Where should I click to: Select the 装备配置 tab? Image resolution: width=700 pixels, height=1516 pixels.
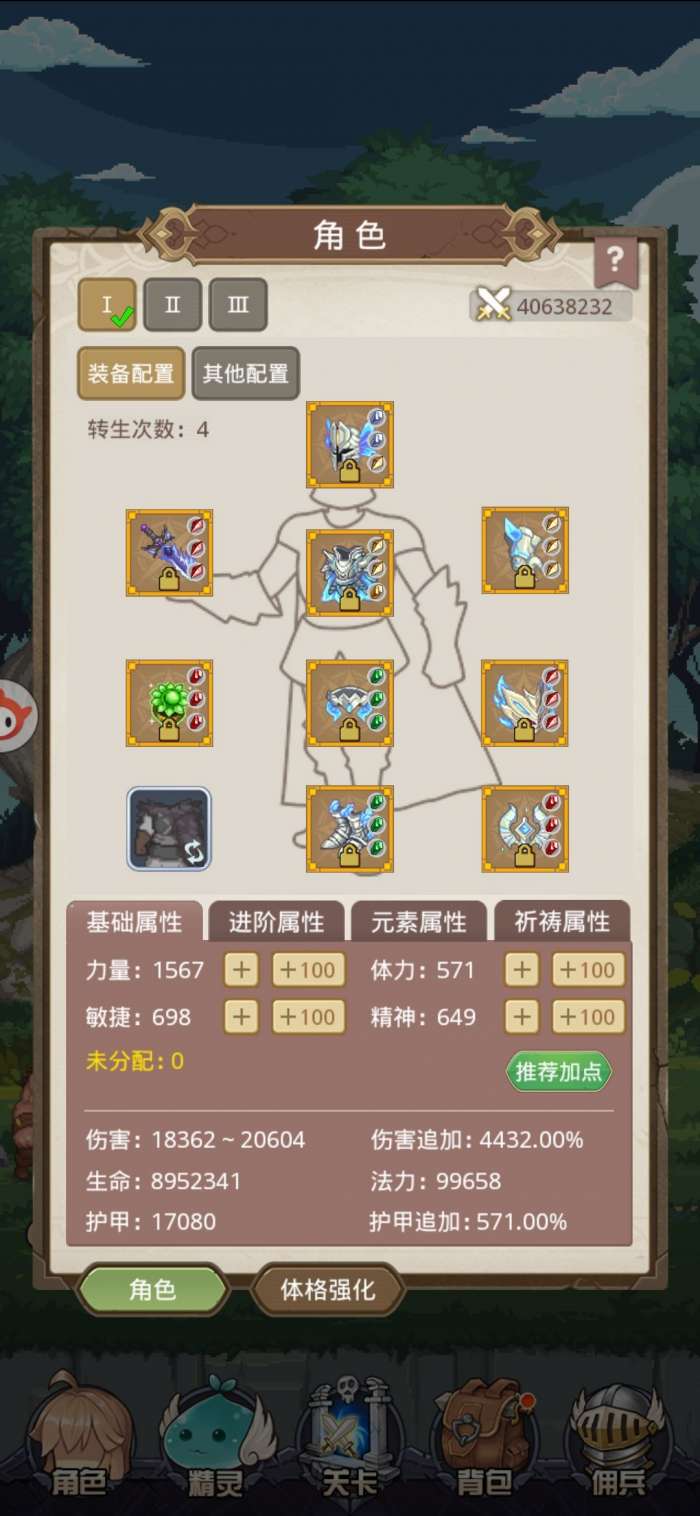[131, 374]
